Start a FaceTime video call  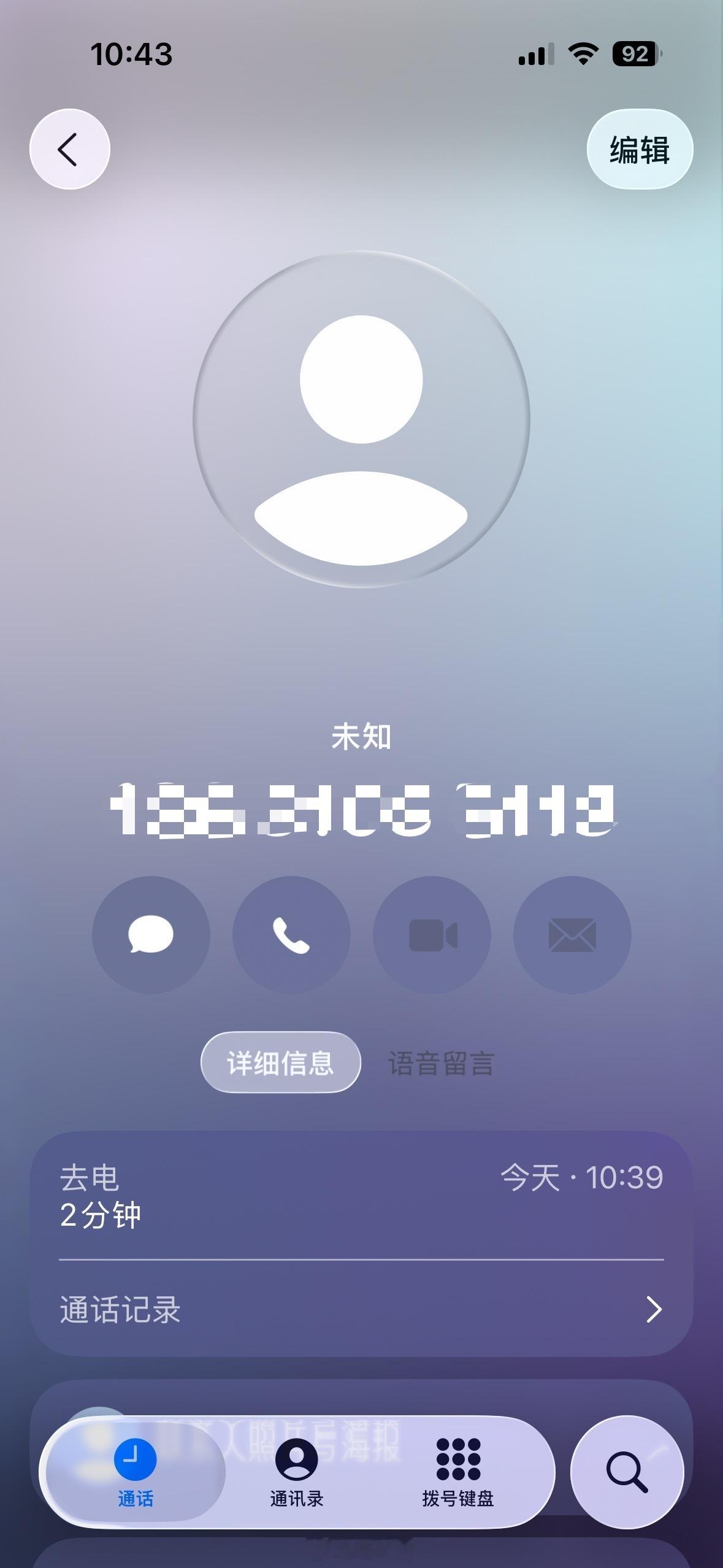432,934
